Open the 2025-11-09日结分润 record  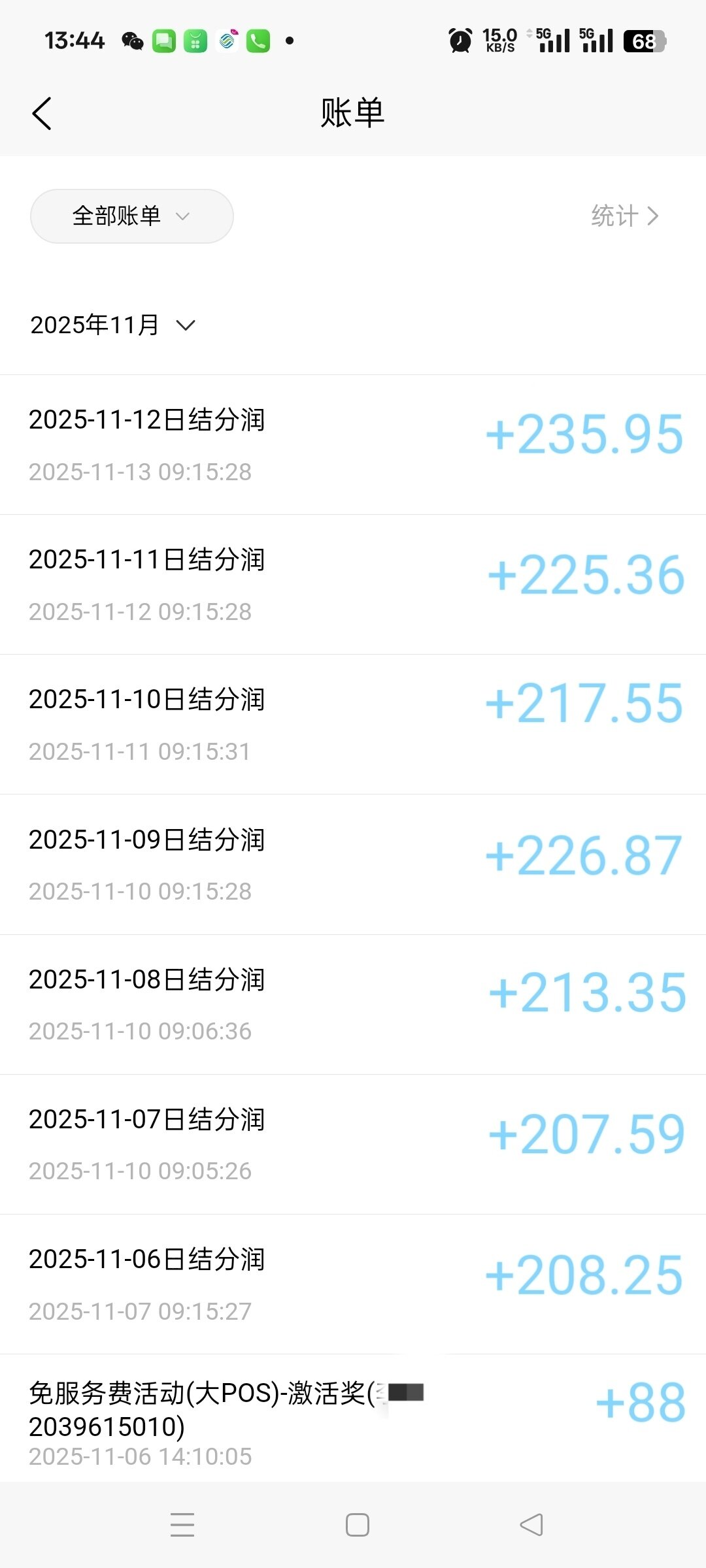[353, 864]
